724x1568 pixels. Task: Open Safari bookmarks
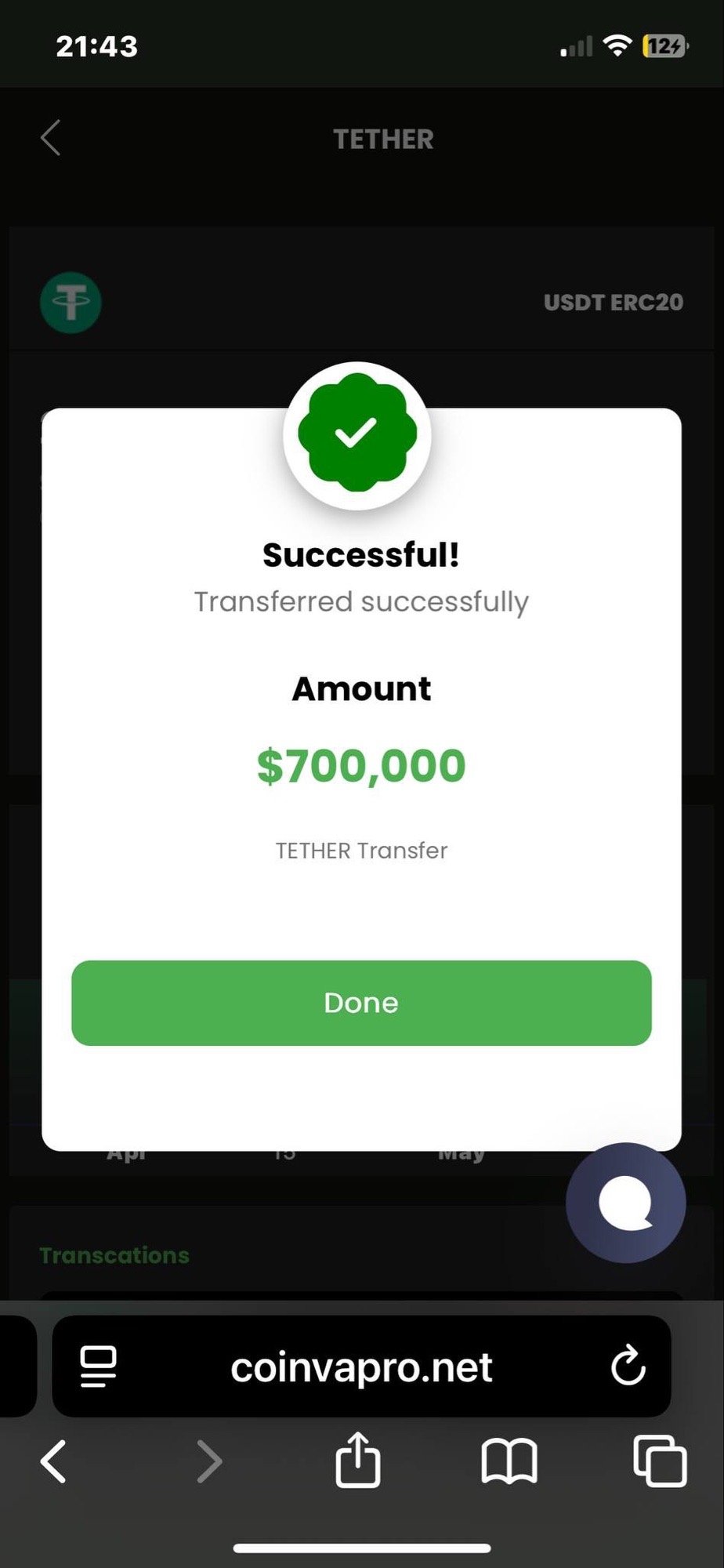coord(509,1461)
